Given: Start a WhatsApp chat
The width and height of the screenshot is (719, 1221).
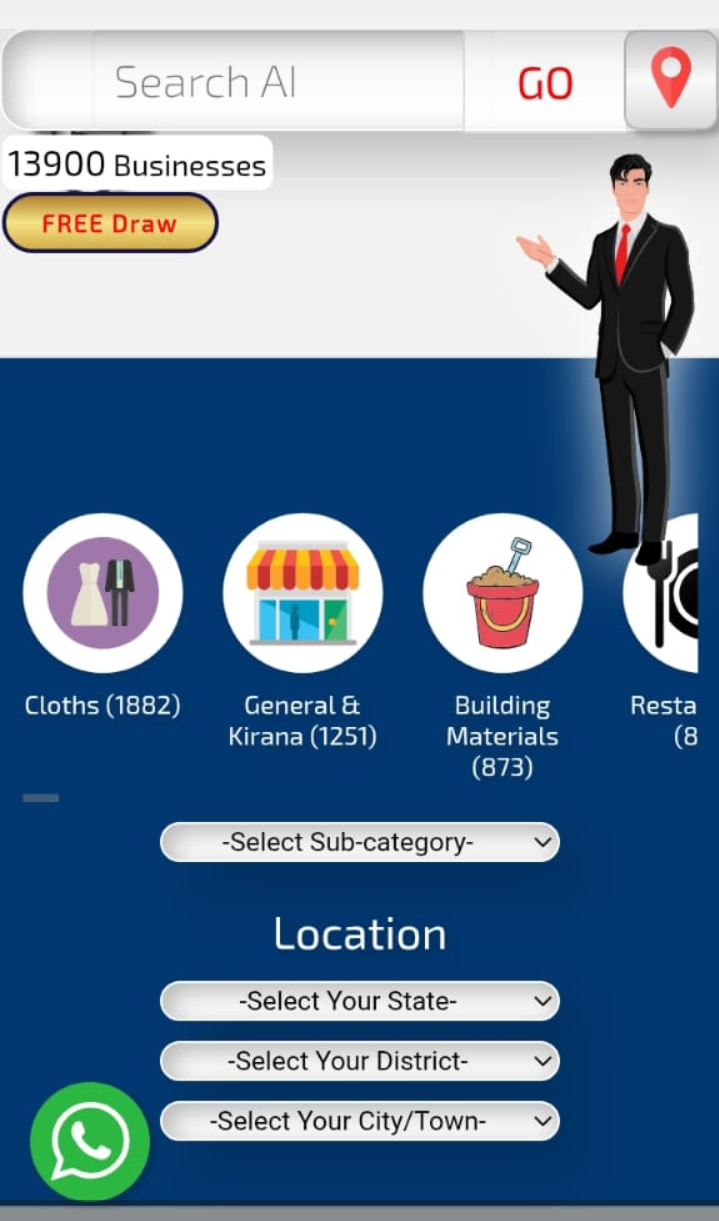Looking at the screenshot, I should (x=90, y=1141).
